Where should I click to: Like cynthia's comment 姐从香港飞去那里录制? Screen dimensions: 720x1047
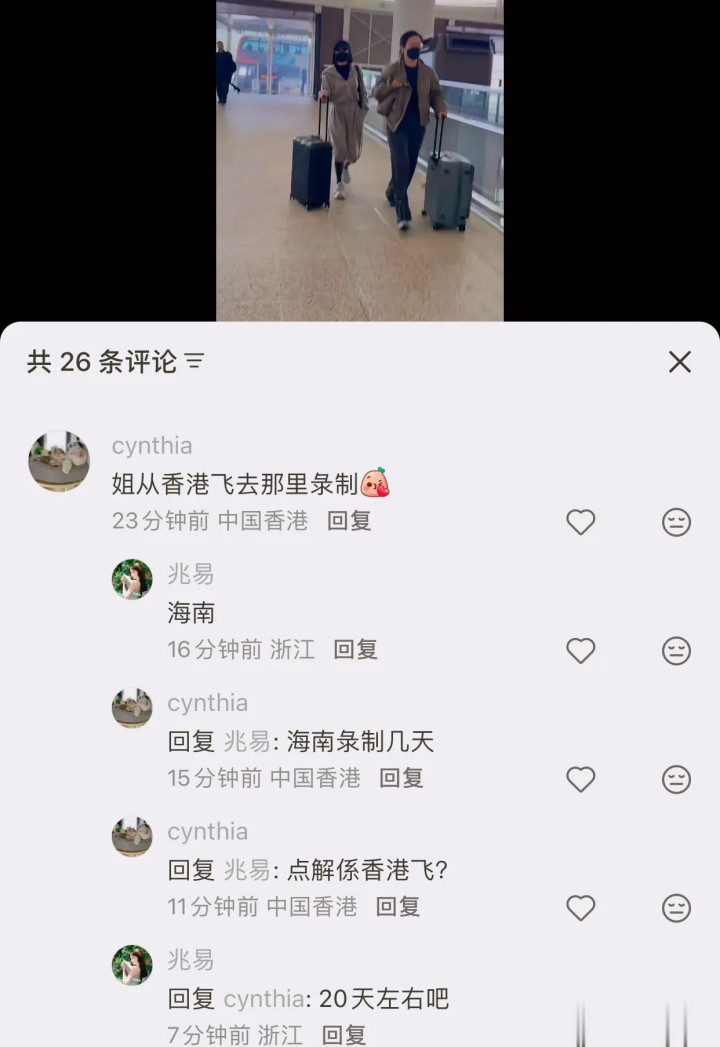coord(581,522)
